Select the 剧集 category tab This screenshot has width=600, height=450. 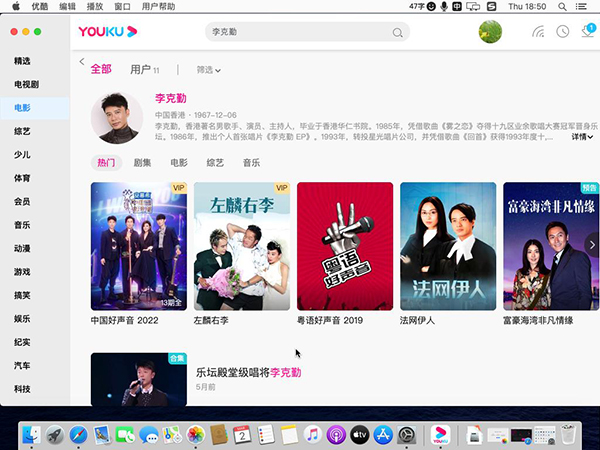pyautogui.click(x=142, y=162)
